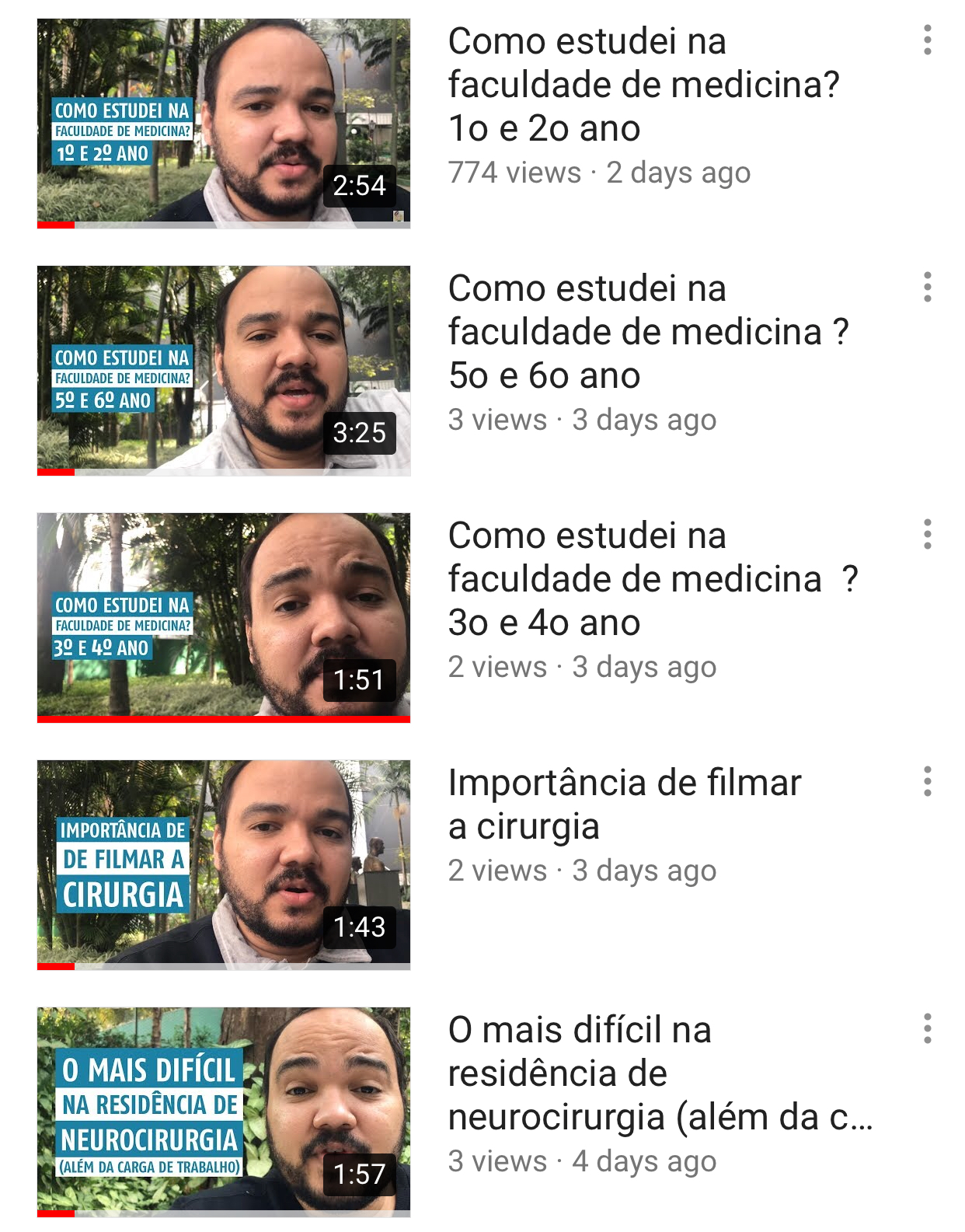Image resolution: width=965 pixels, height=1232 pixels.
Task: Play the 5o e 6o ano video thumbnail
Action: tap(224, 370)
